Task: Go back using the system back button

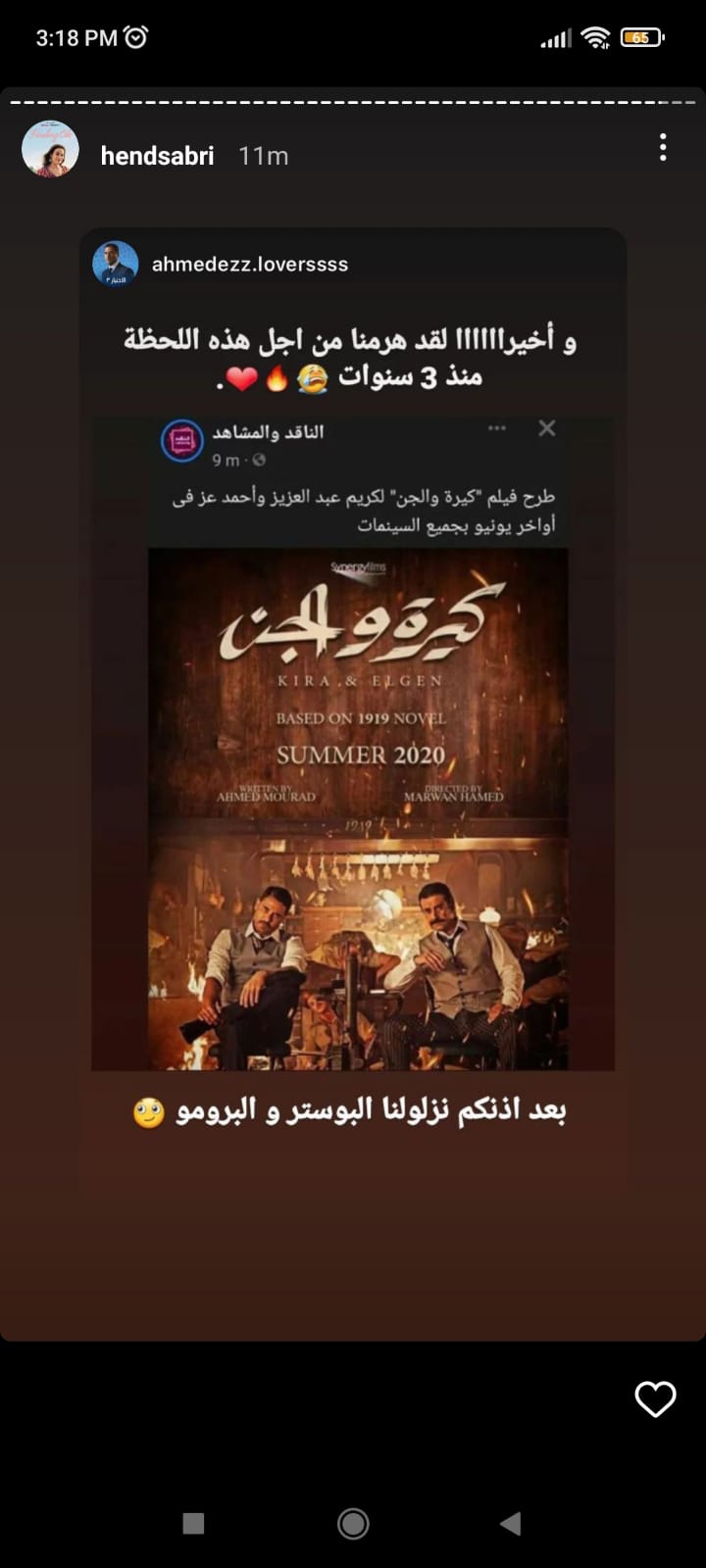Action: pyautogui.click(x=510, y=1523)
